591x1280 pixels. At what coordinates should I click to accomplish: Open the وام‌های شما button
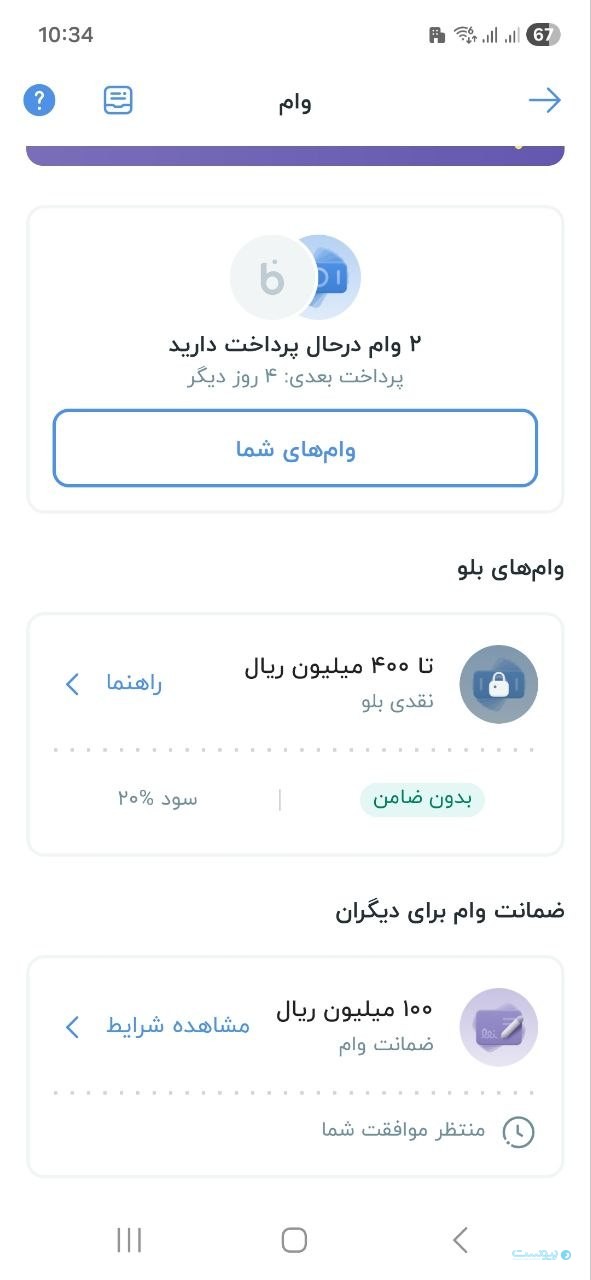295,449
